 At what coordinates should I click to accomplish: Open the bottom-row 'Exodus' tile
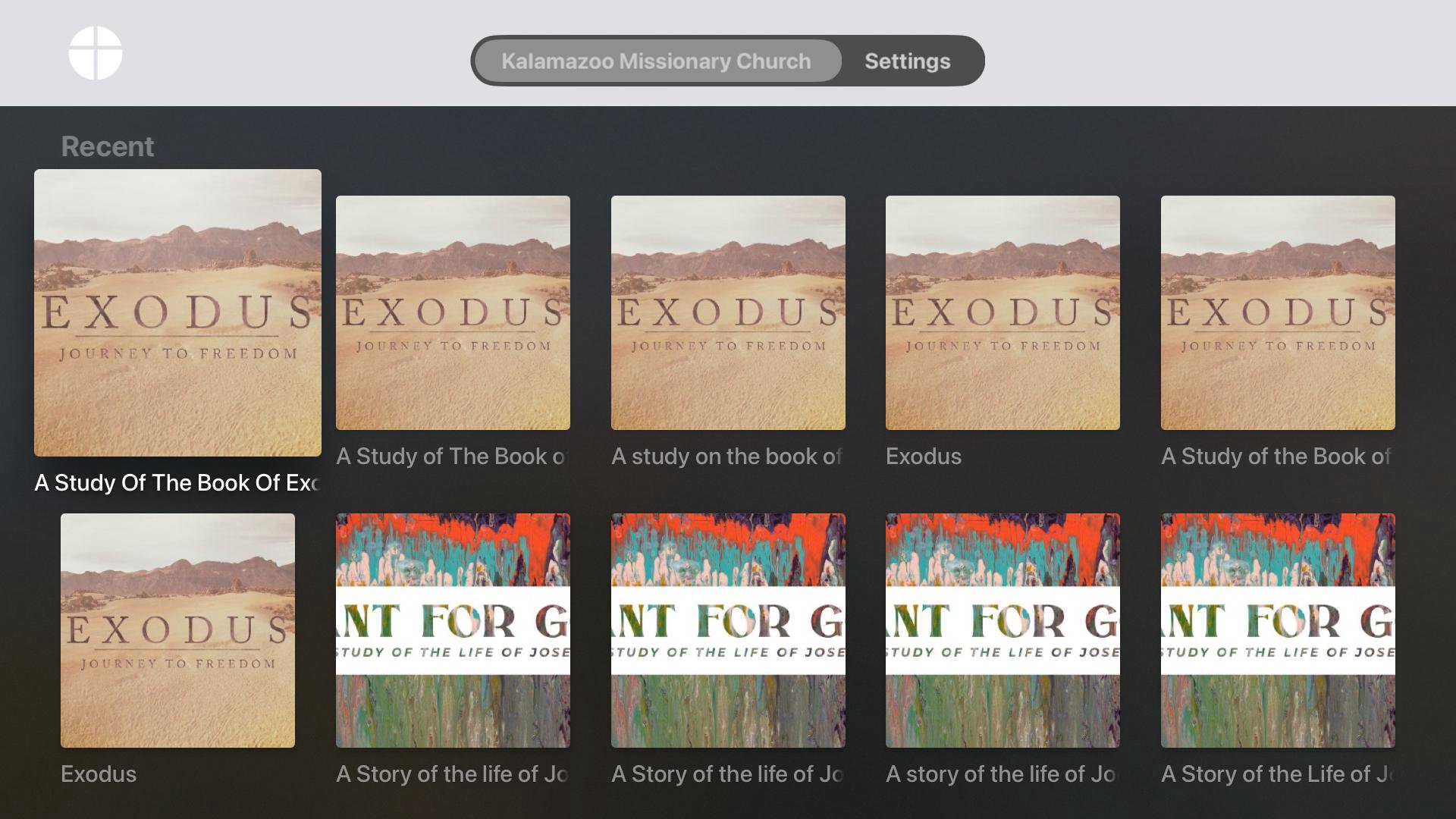(177, 630)
